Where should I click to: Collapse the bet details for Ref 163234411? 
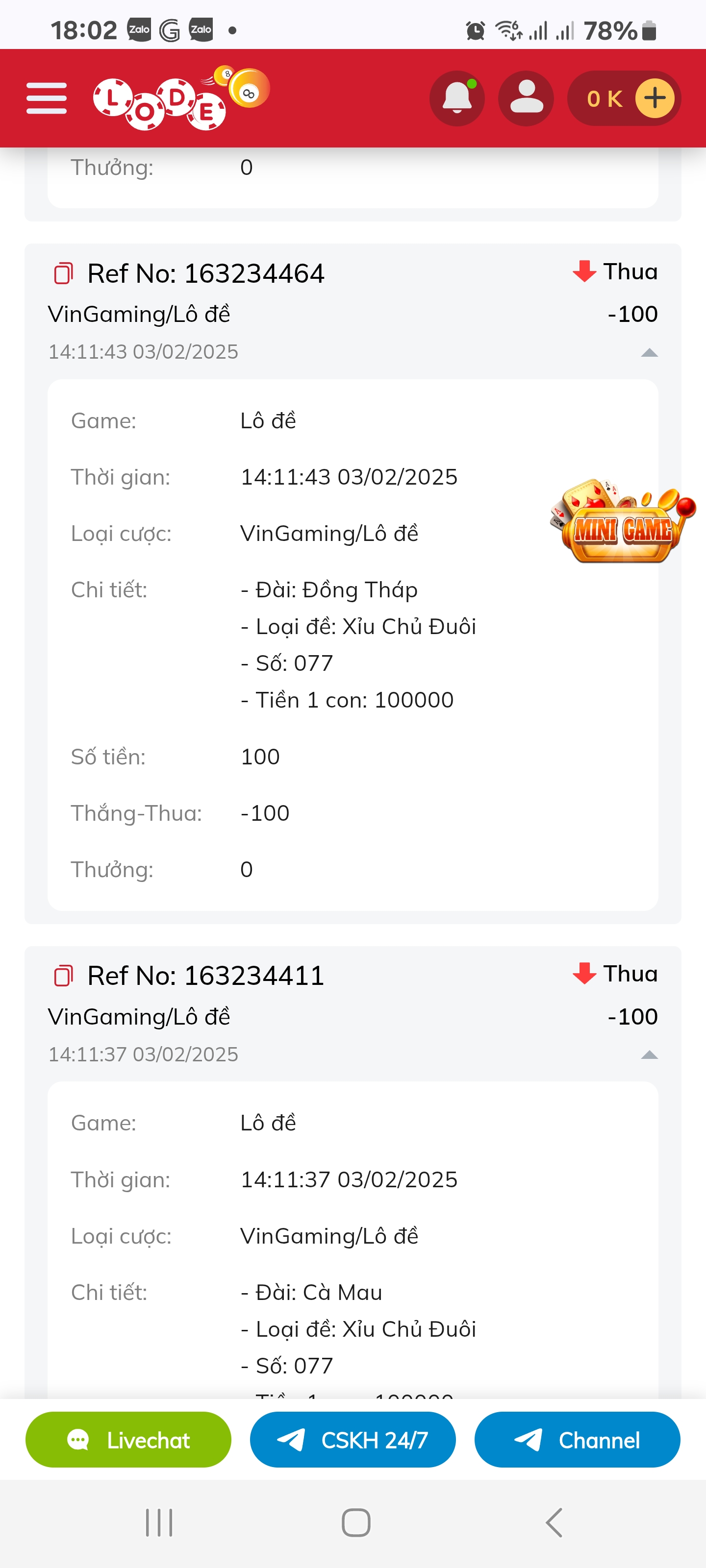point(649,1055)
